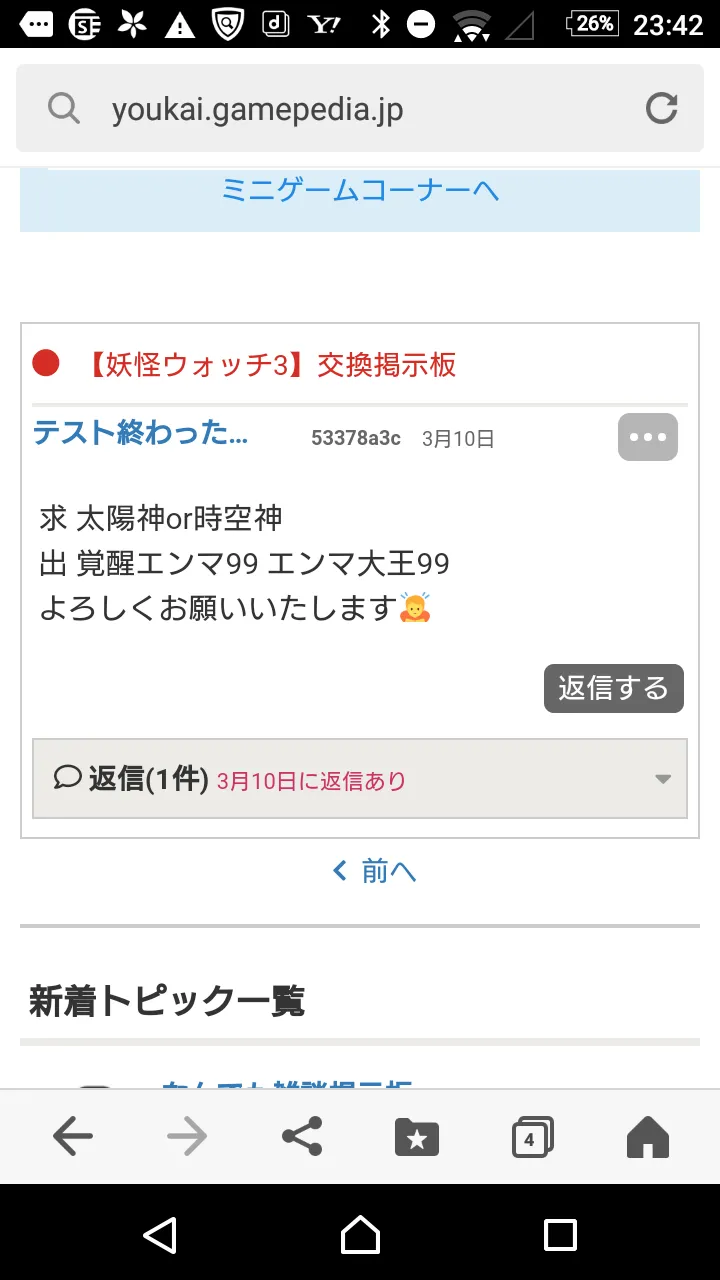The image size is (720, 1280).
Task: Go to the browser home page
Action: coord(647,1137)
